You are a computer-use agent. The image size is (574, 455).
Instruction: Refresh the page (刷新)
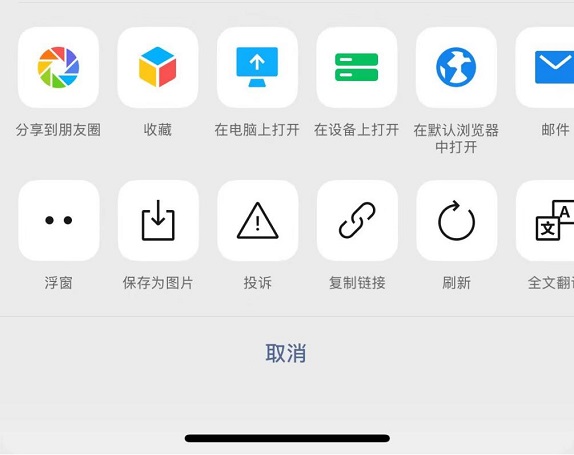(x=457, y=220)
